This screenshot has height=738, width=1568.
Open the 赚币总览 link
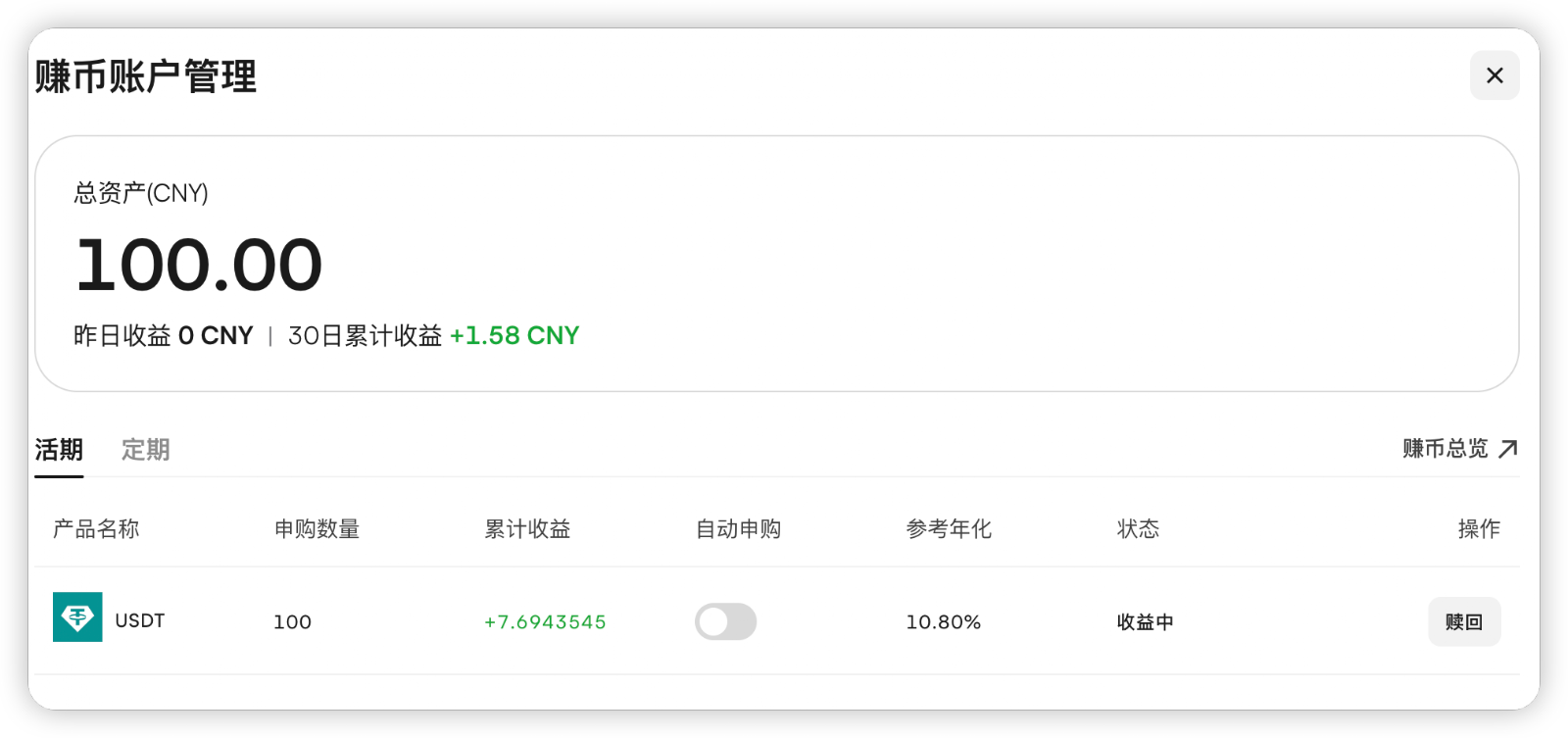(1460, 449)
